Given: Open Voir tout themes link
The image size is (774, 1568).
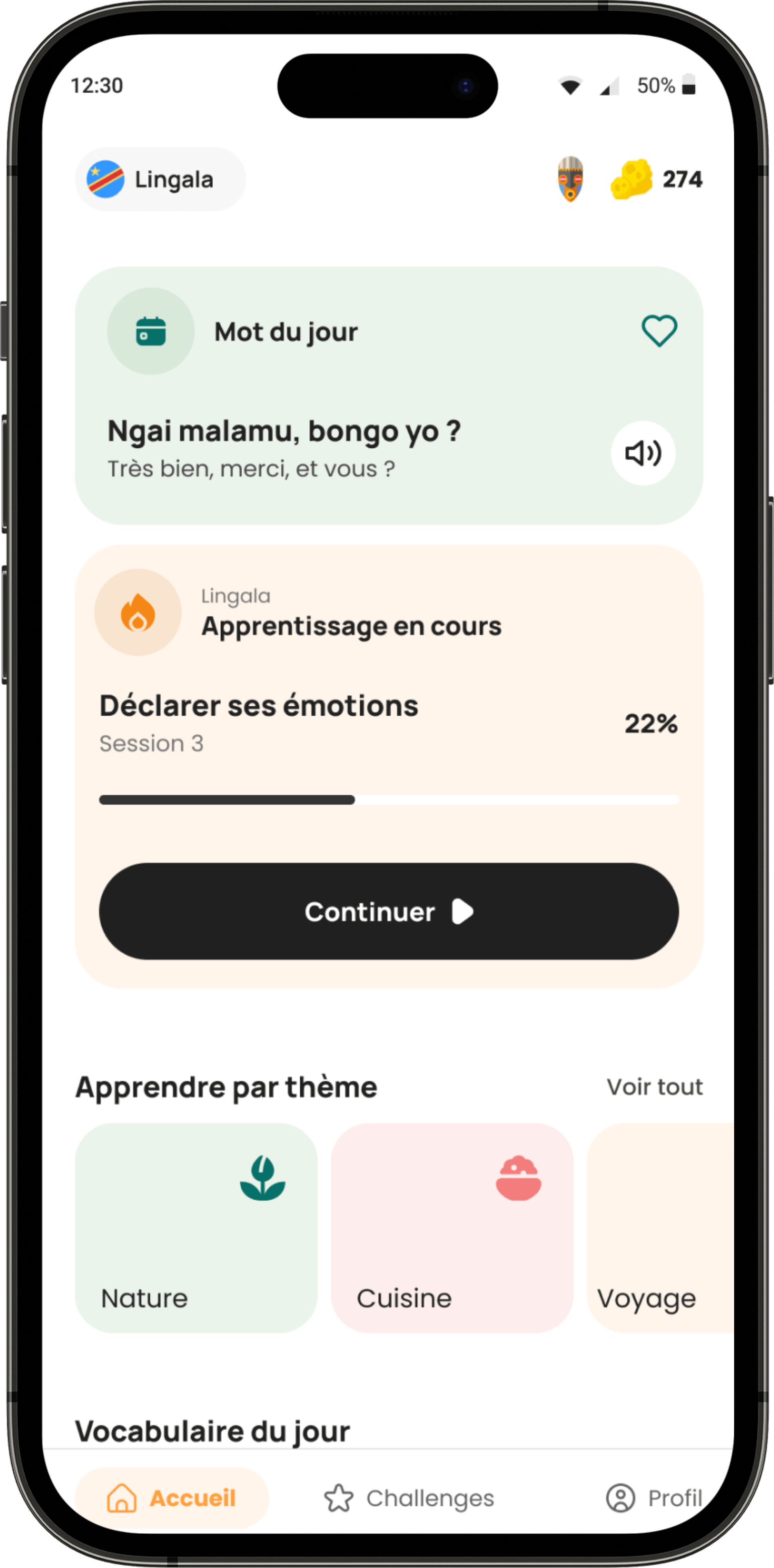Looking at the screenshot, I should tap(655, 1087).
